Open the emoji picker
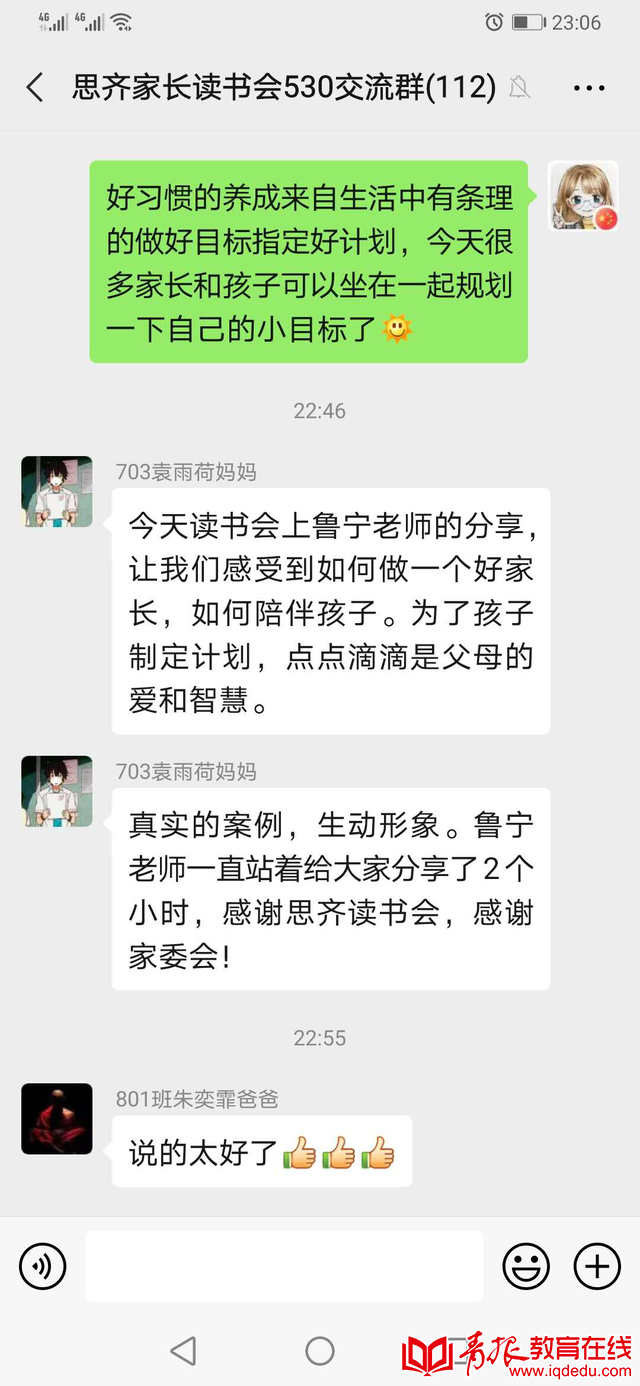The image size is (640, 1386). pyautogui.click(x=526, y=1267)
